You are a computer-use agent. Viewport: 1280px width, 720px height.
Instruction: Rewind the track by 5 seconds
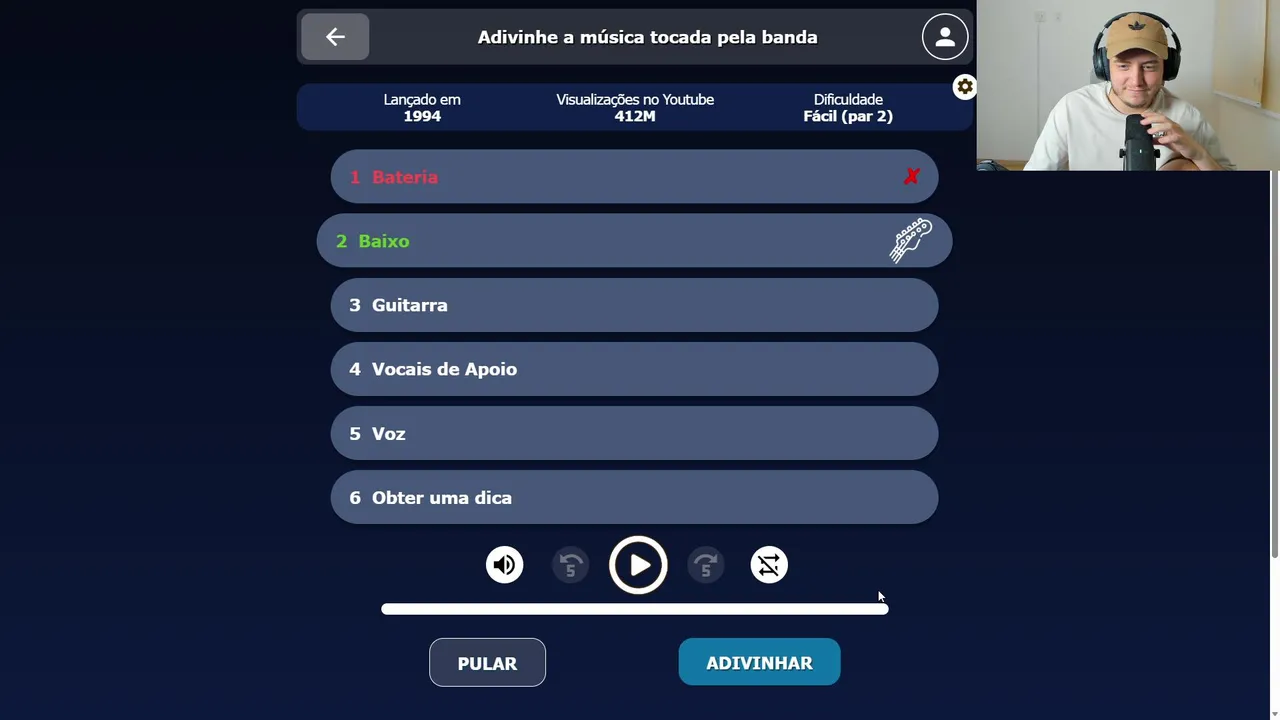click(x=570, y=565)
